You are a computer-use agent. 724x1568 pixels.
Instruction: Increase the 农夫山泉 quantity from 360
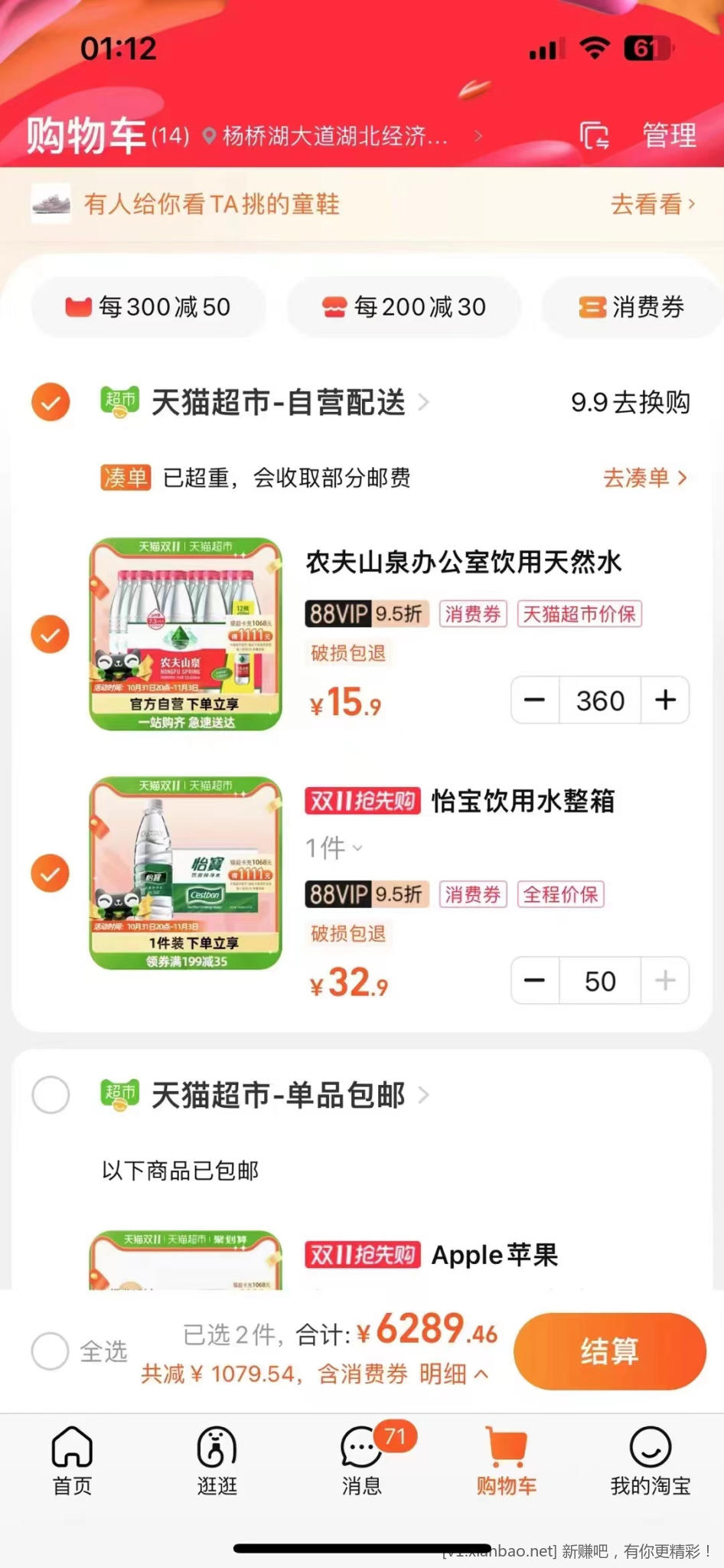(665, 700)
